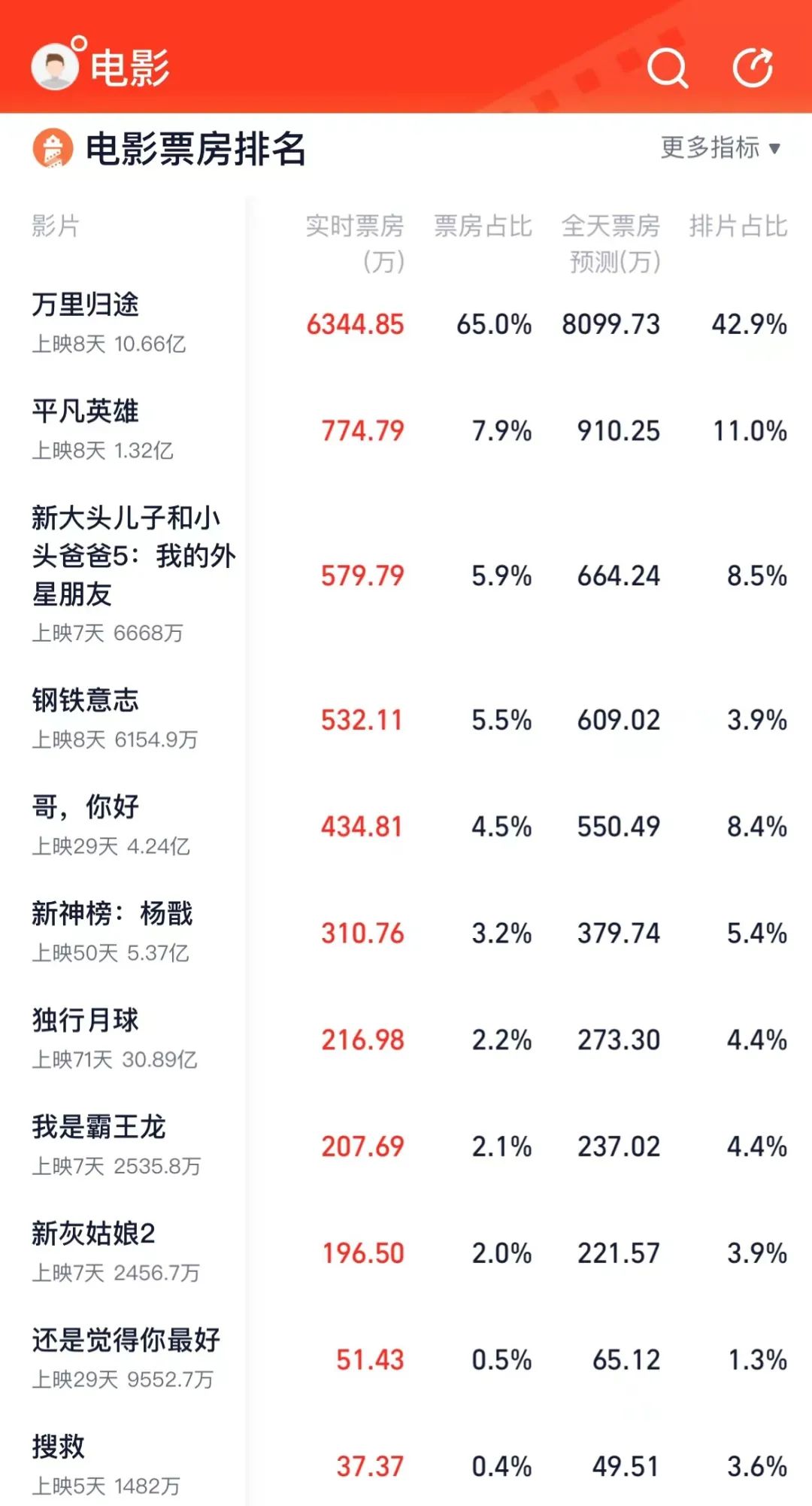Open the row for 新大头儿子和小头爸爸5
The image size is (812, 1506).
(x=406, y=575)
